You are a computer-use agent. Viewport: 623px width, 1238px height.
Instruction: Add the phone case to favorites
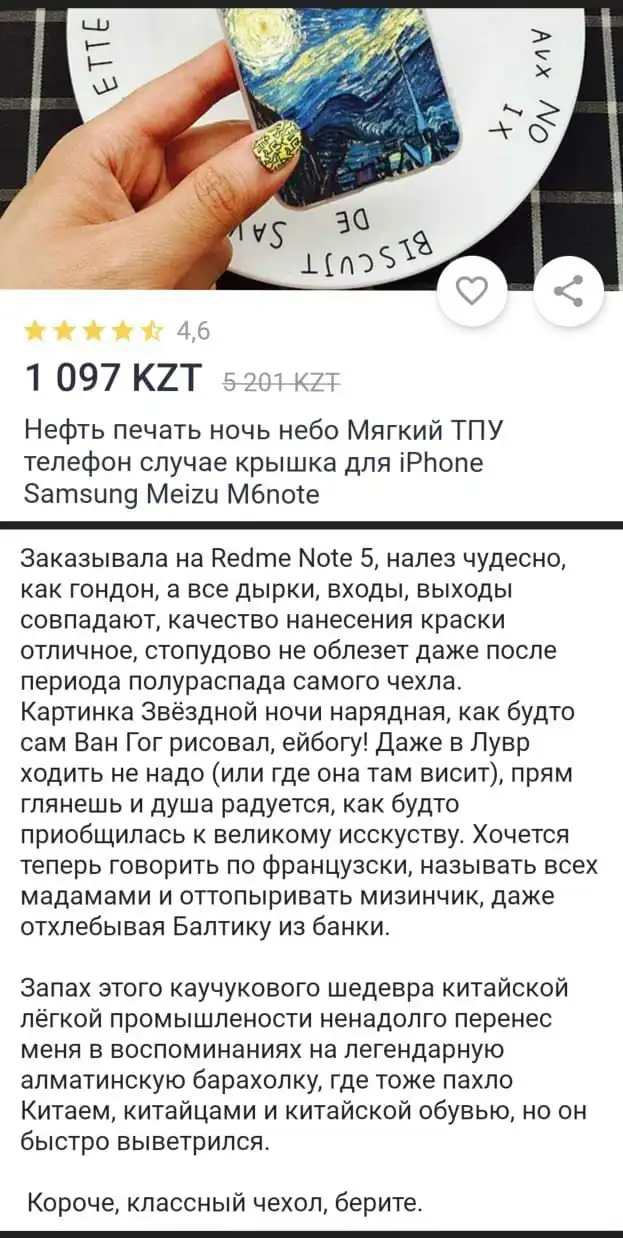click(x=472, y=291)
